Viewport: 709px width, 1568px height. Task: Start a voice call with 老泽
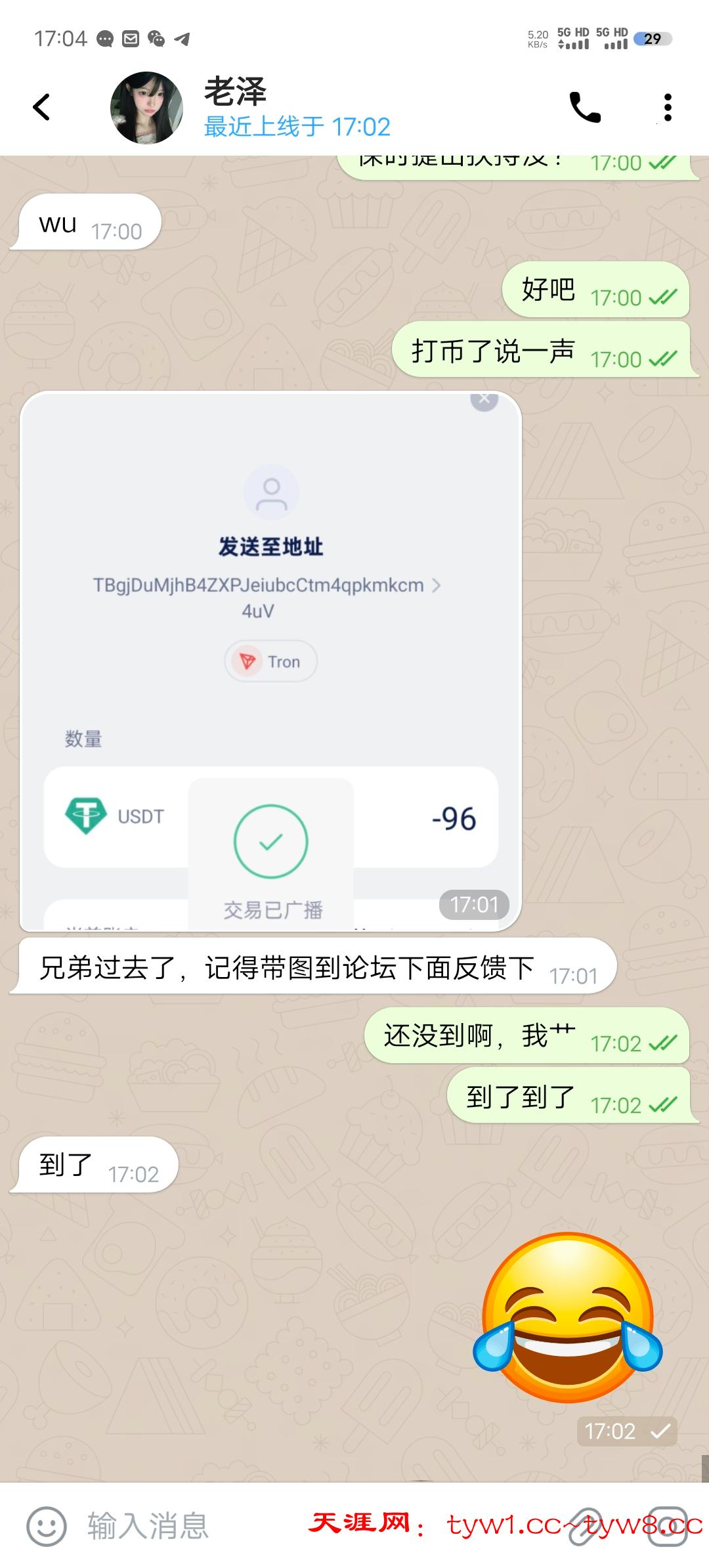click(x=584, y=108)
